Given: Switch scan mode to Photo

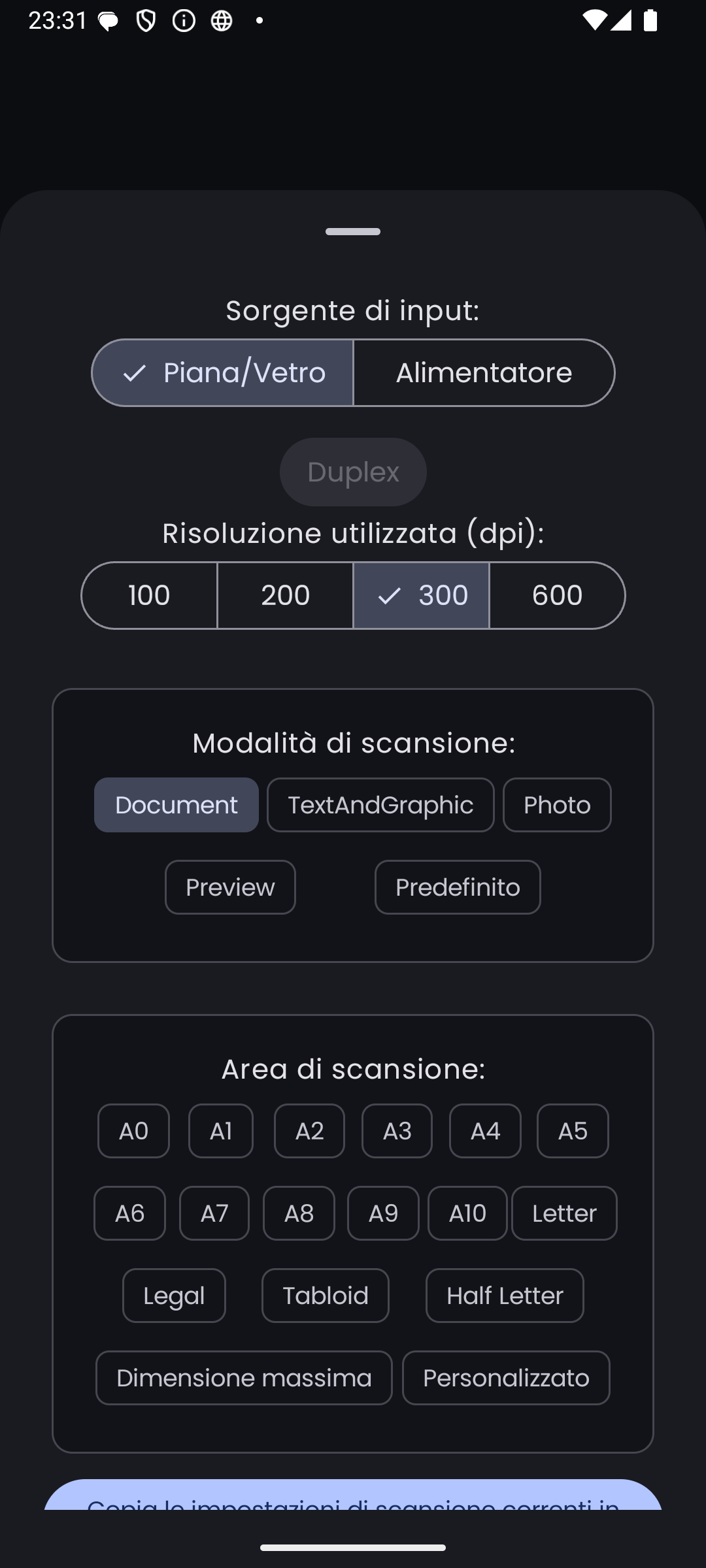Looking at the screenshot, I should point(557,805).
